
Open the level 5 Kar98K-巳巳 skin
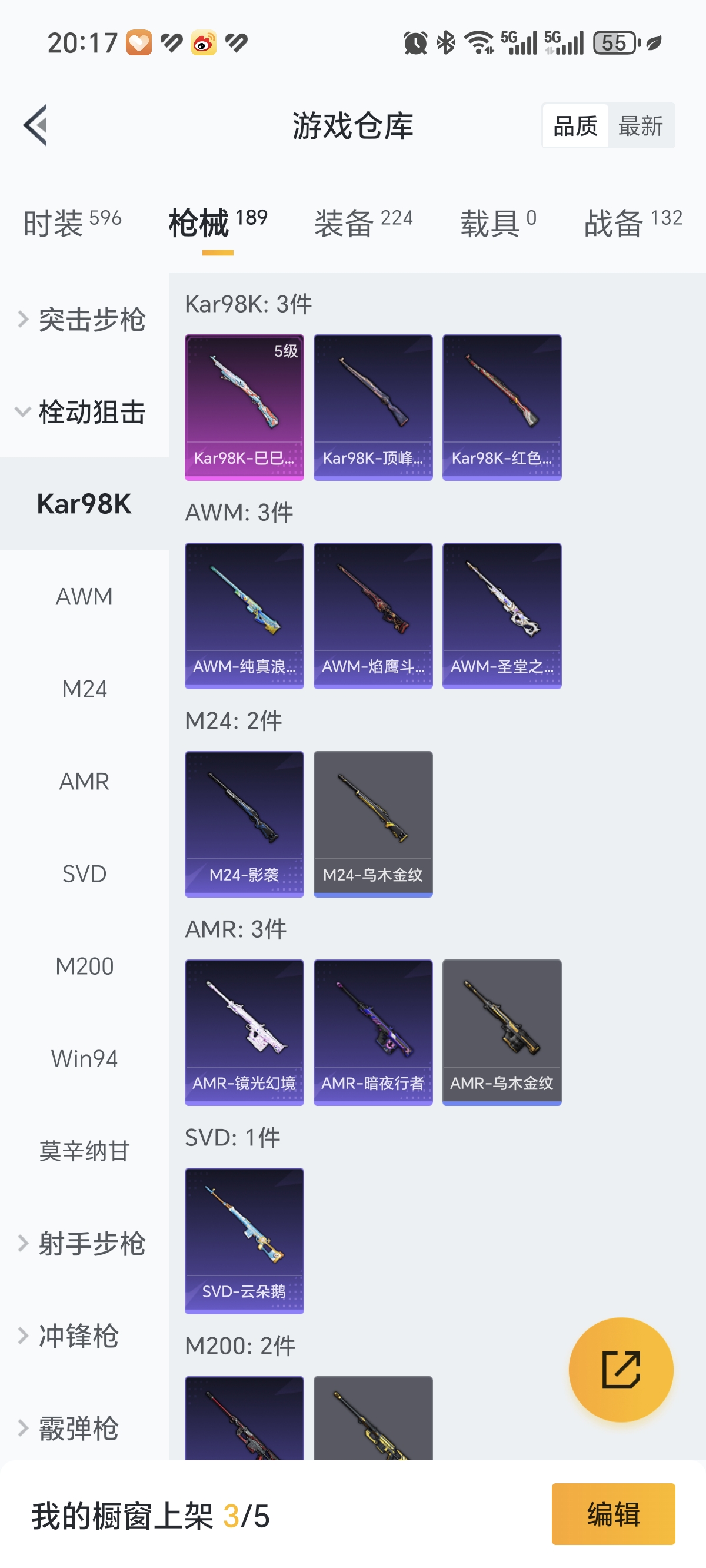click(244, 407)
